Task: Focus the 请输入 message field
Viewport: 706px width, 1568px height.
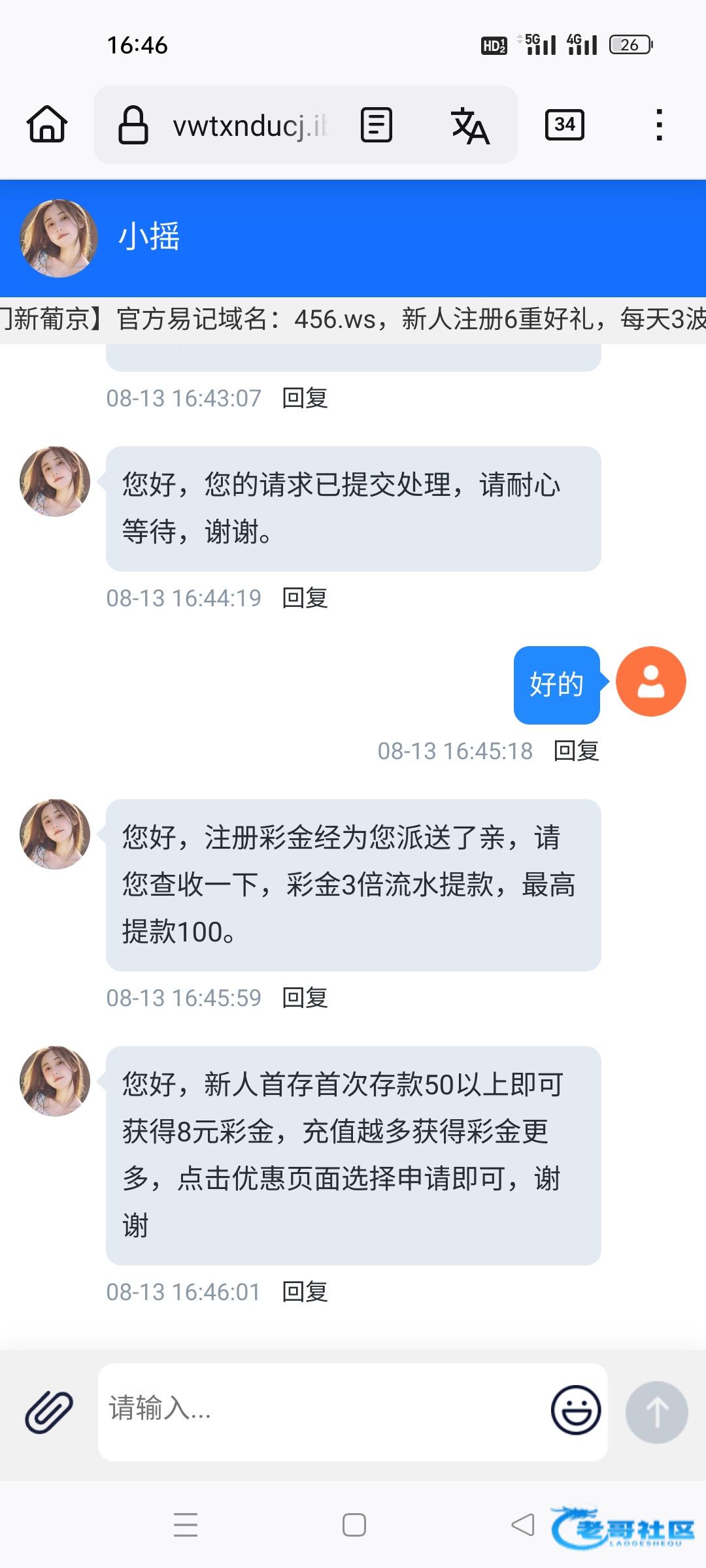Action: pos(320,1412)
